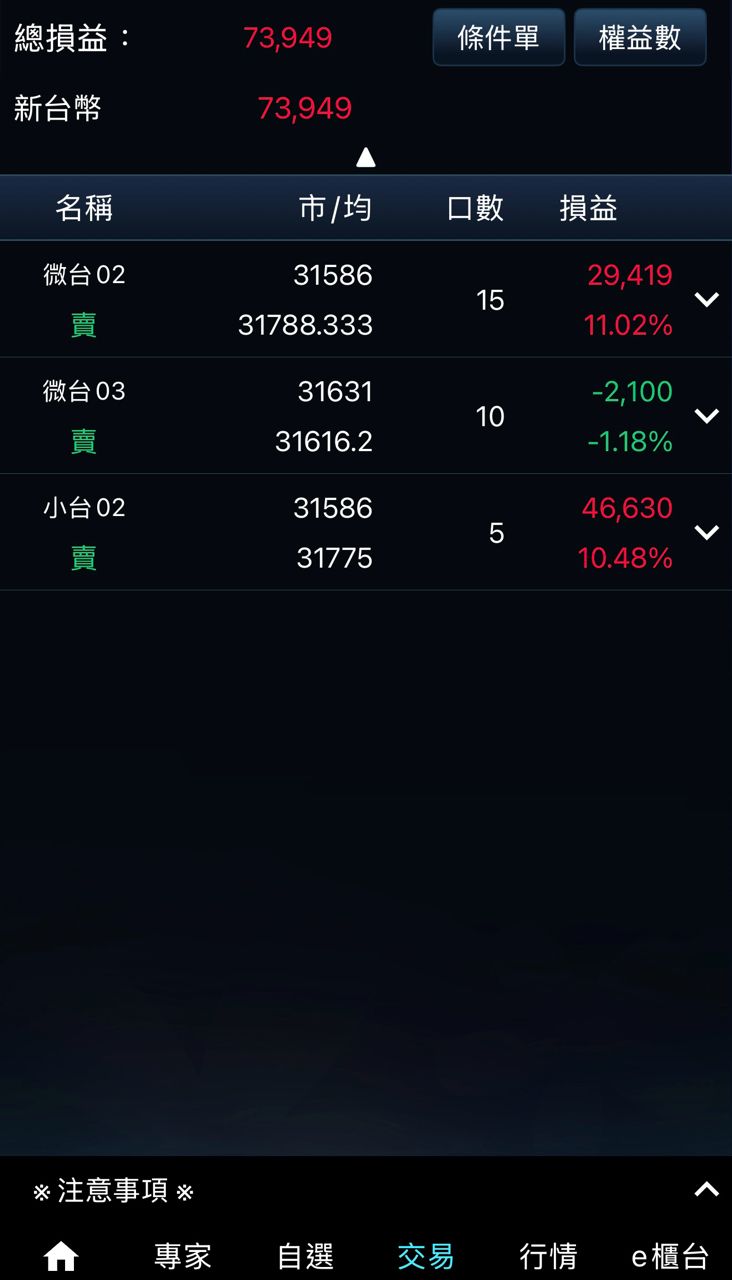
Task: Switch to the 行情 tab
Action: pyautogui.click(x=548, y=1256)
